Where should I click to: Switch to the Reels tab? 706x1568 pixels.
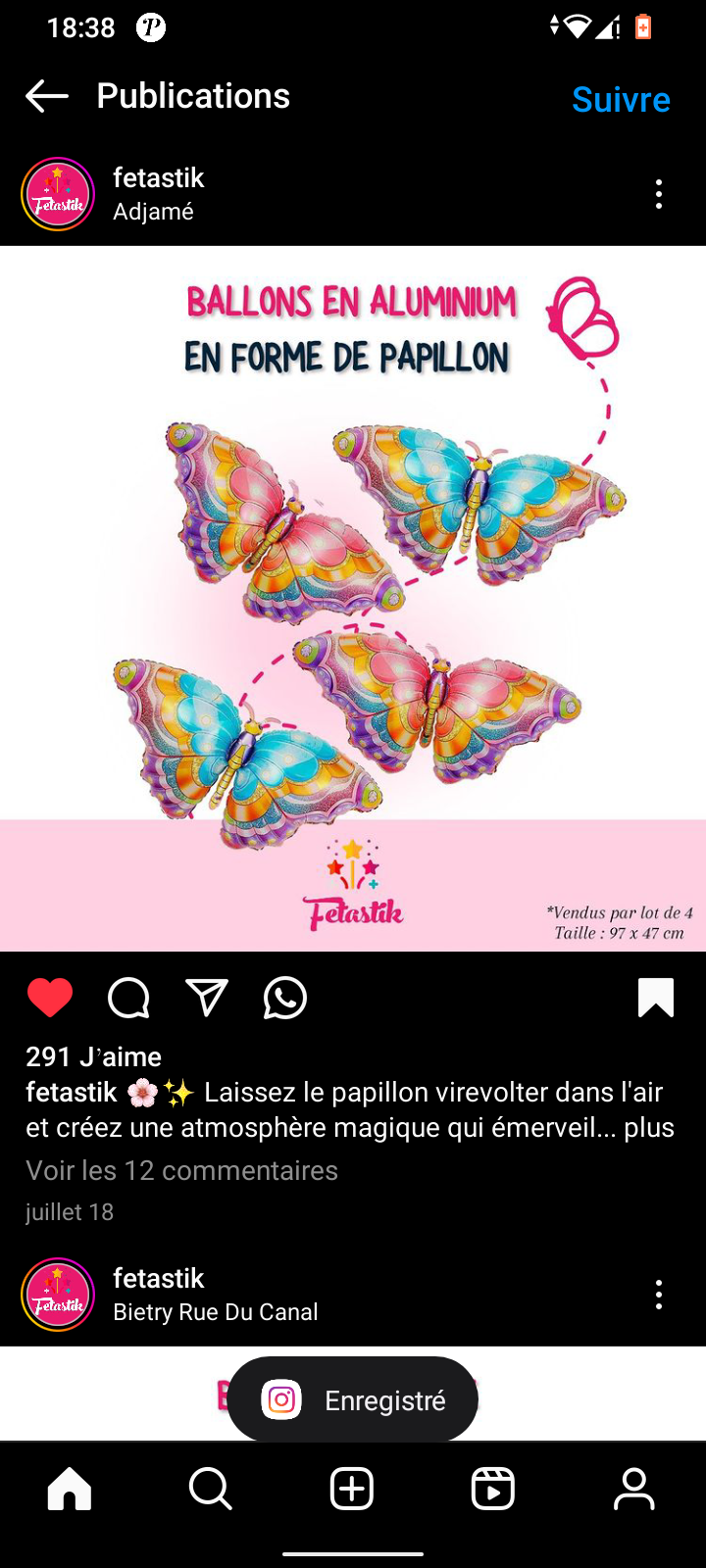tap(493, 1490)
